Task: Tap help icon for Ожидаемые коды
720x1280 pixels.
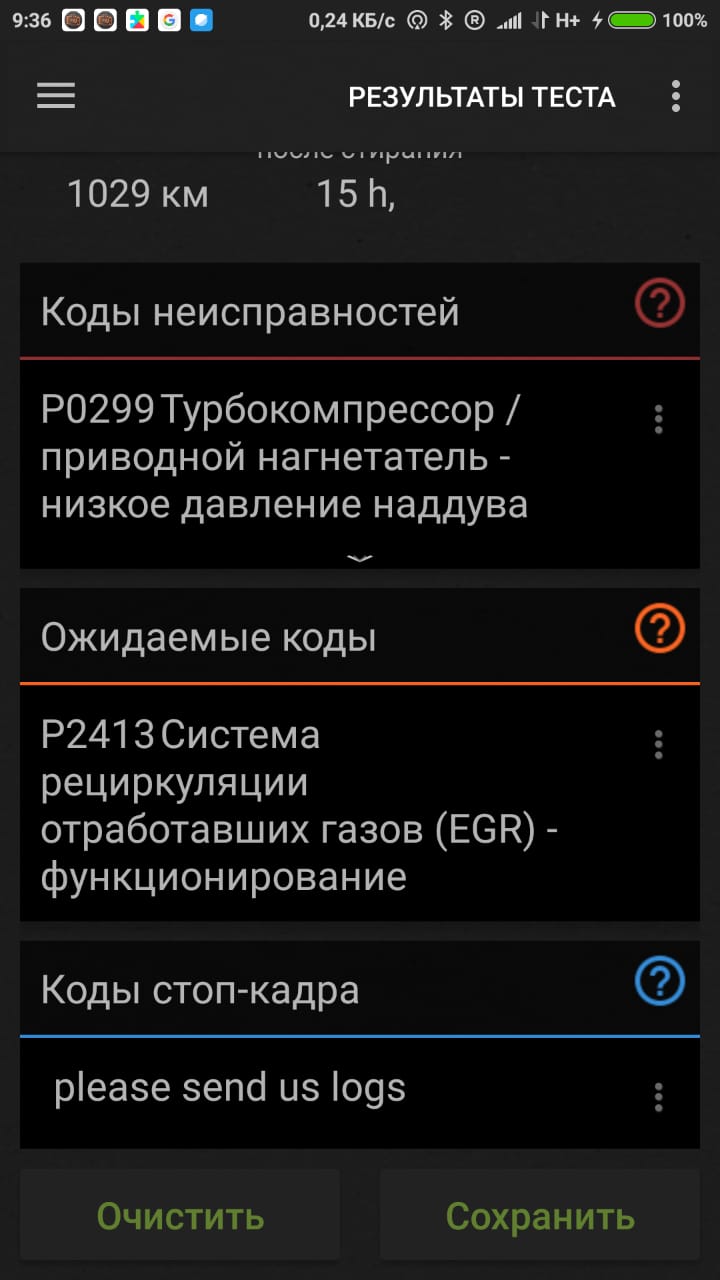Action: (659, 629)
